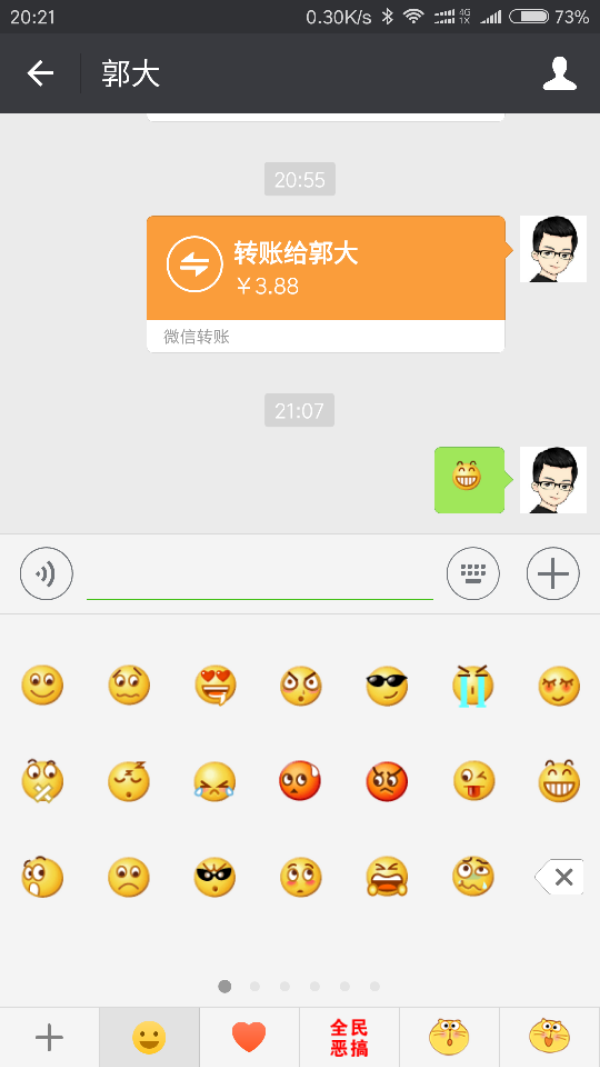Select the default smiley emoji tab
Screen dimensions: 600x1067
coord(149,1038)
